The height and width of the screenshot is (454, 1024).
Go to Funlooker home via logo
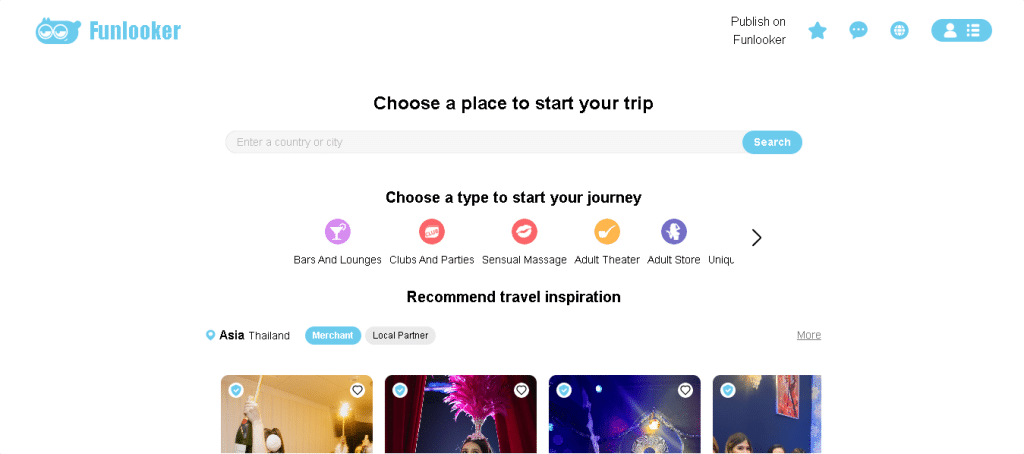pyautogui.click(x=108, y=31)
